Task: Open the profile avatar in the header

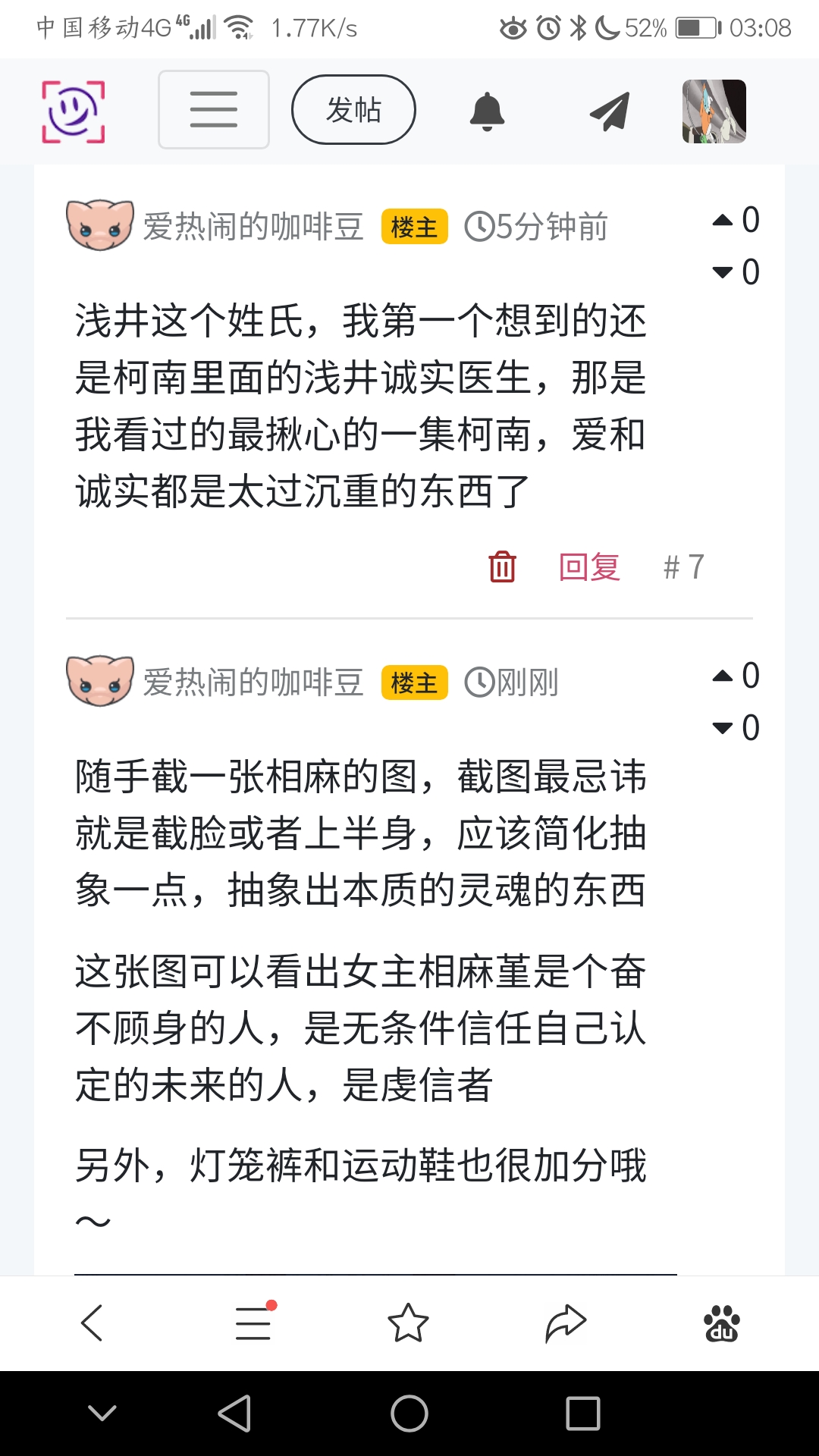Action: click(x=714, y=111)
